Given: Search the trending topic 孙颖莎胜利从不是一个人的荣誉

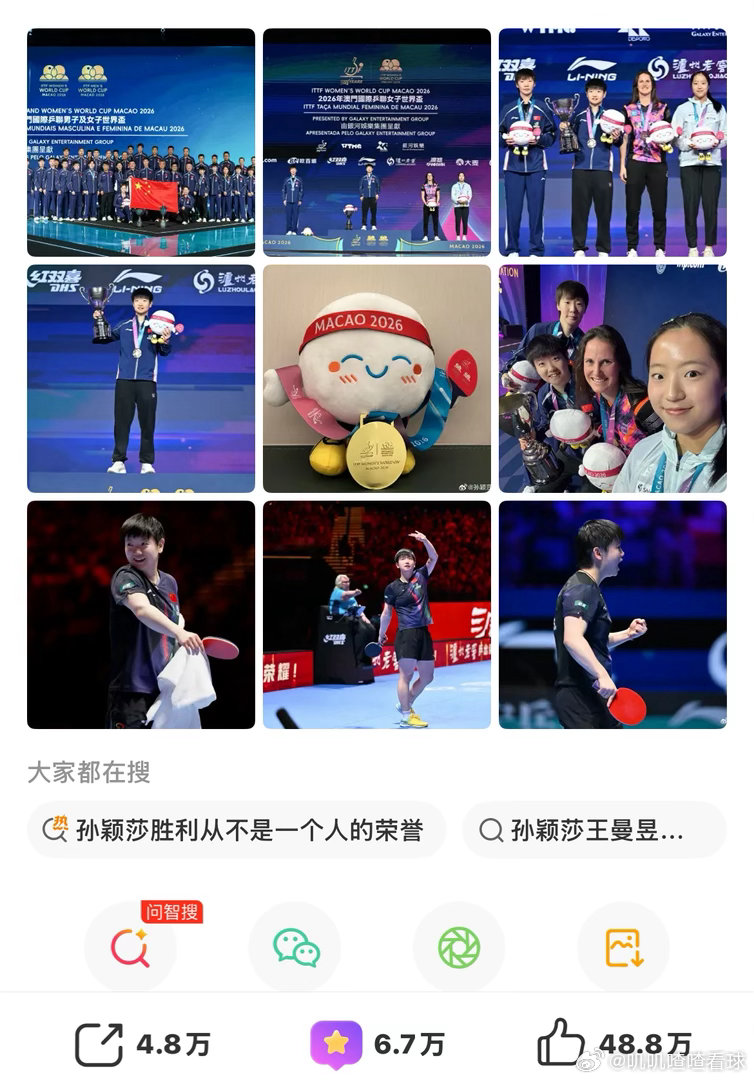Looking at the screenshot, I should click(x=237, y=830).
